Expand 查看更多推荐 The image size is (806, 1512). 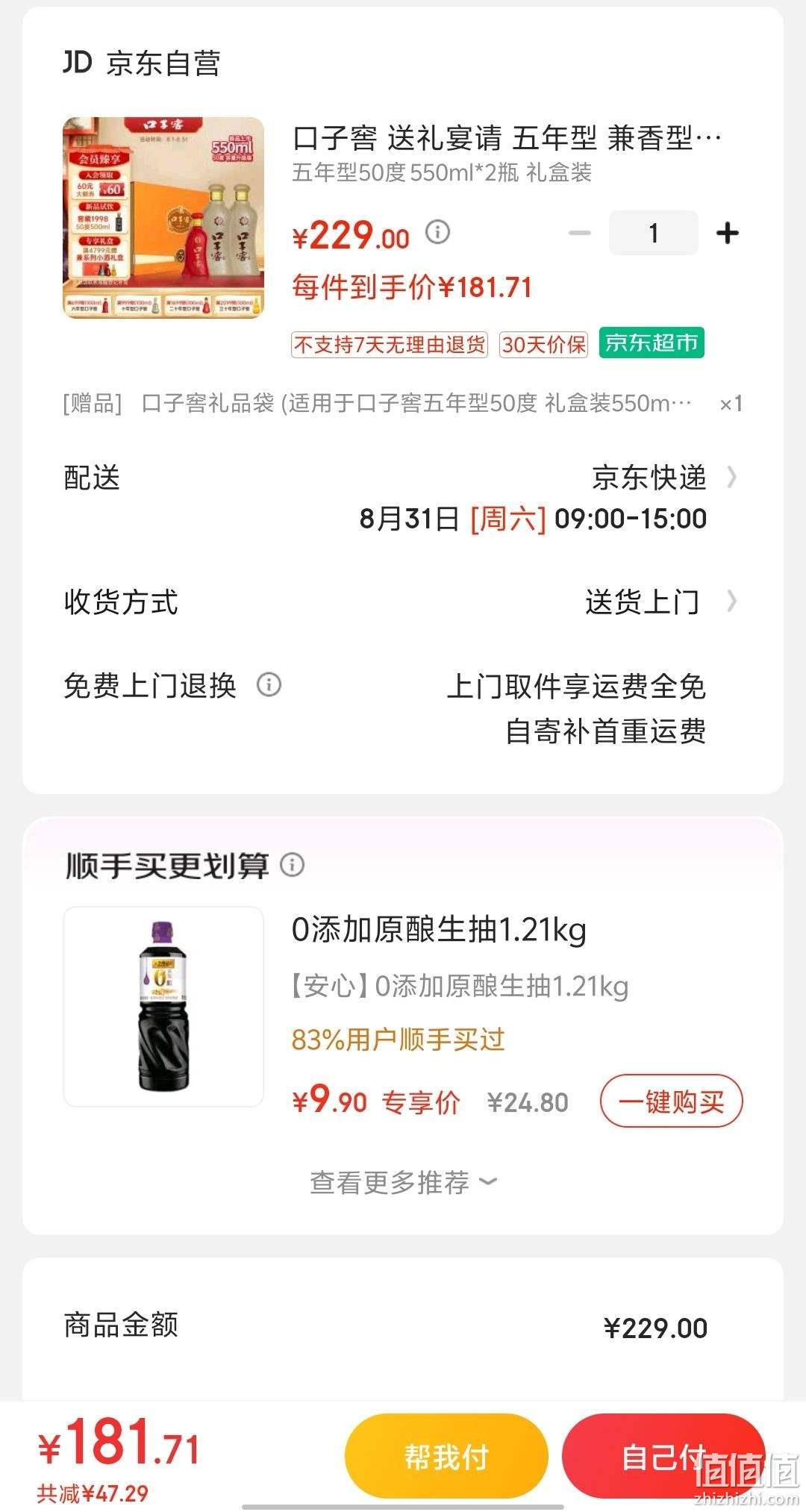(x=403, y=1182)
